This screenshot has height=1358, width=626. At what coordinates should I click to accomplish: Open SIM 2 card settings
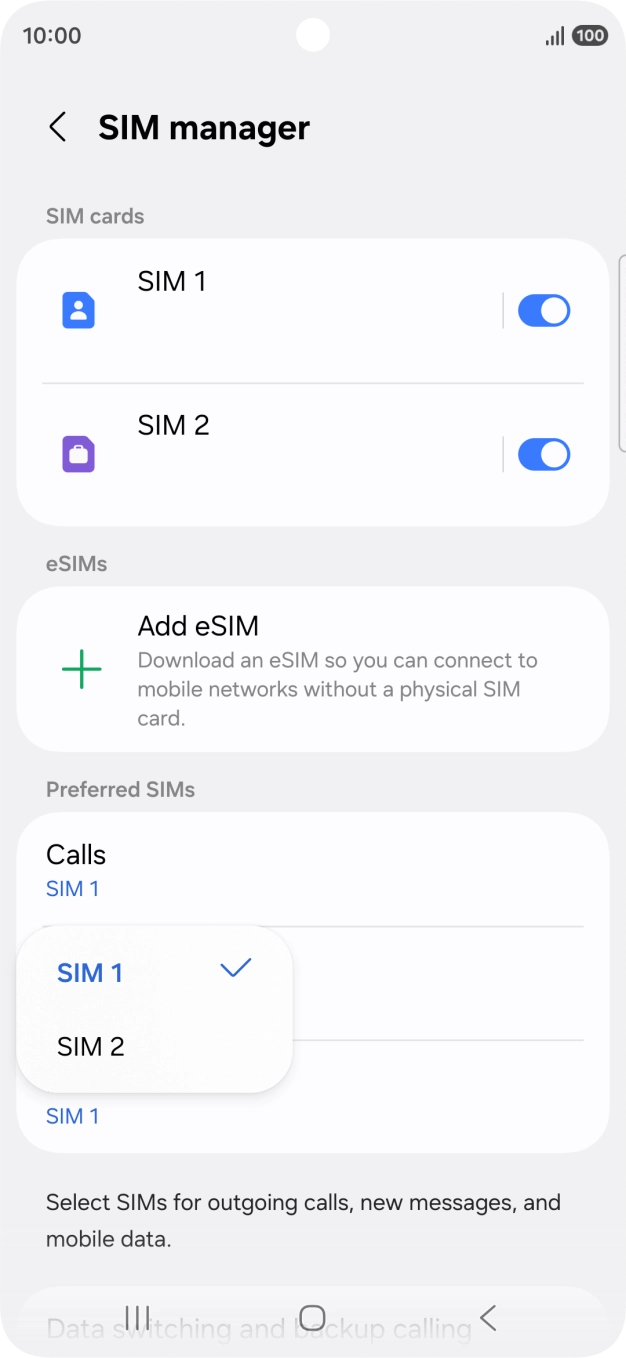click(x=260, y=454)
